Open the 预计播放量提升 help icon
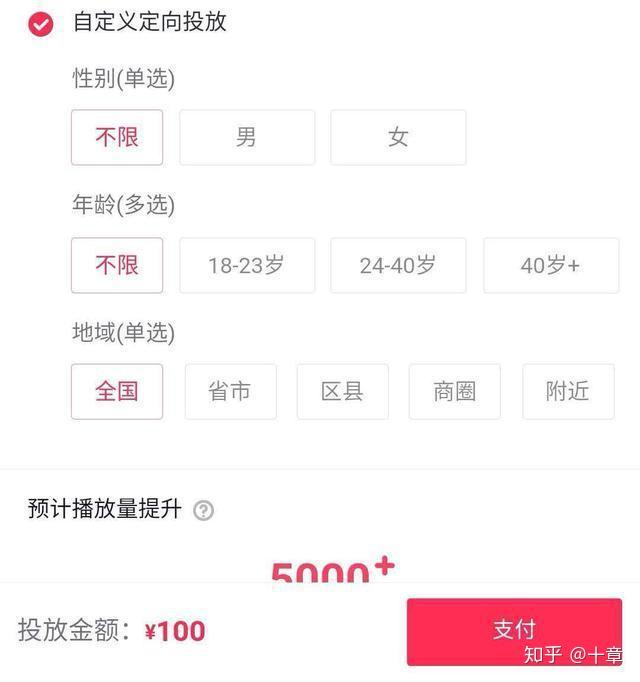This screenshot has height=682, width=640. pos(203,511)
